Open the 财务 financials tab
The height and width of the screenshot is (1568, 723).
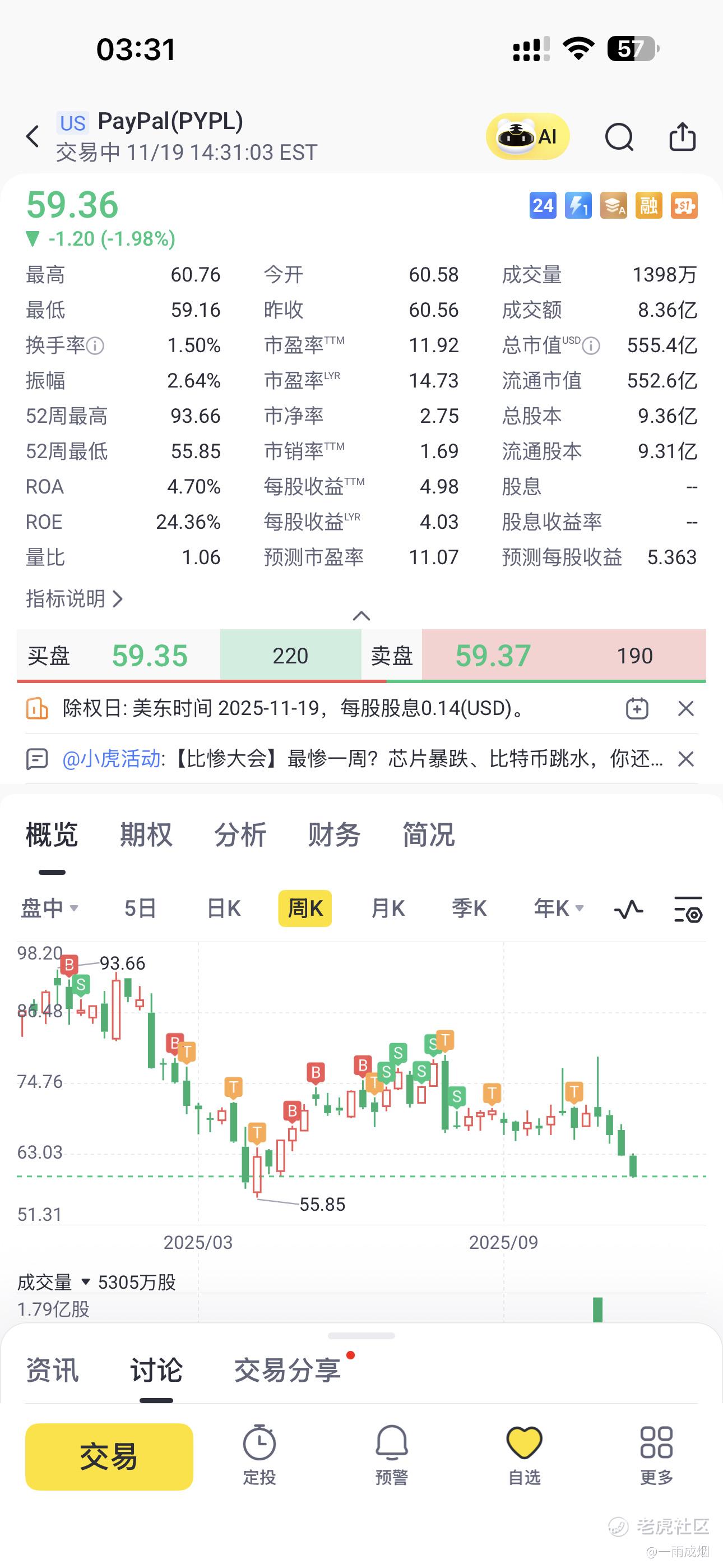334,834
